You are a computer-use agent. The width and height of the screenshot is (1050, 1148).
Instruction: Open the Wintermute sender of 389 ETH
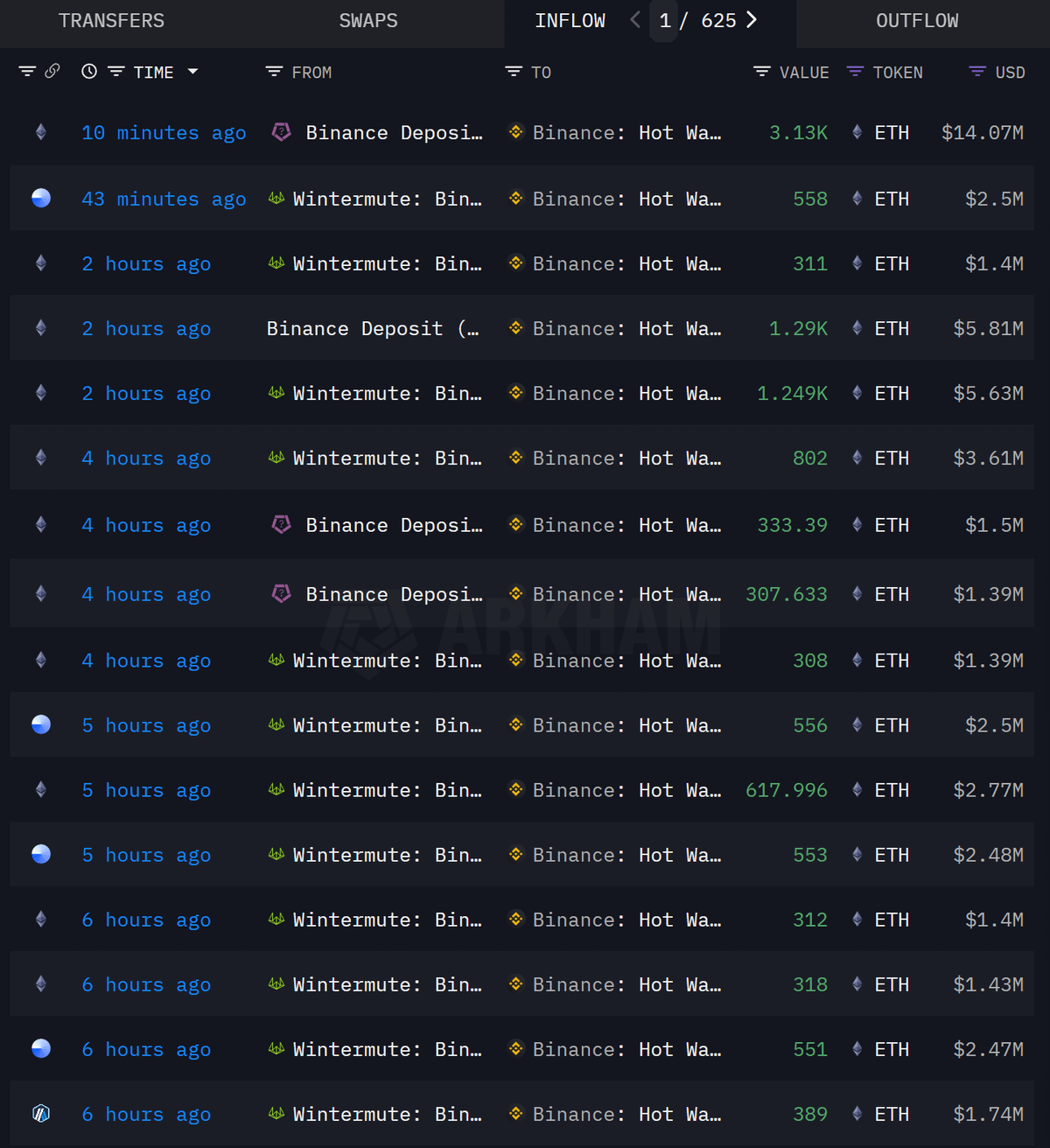(x=387, y=1115)
